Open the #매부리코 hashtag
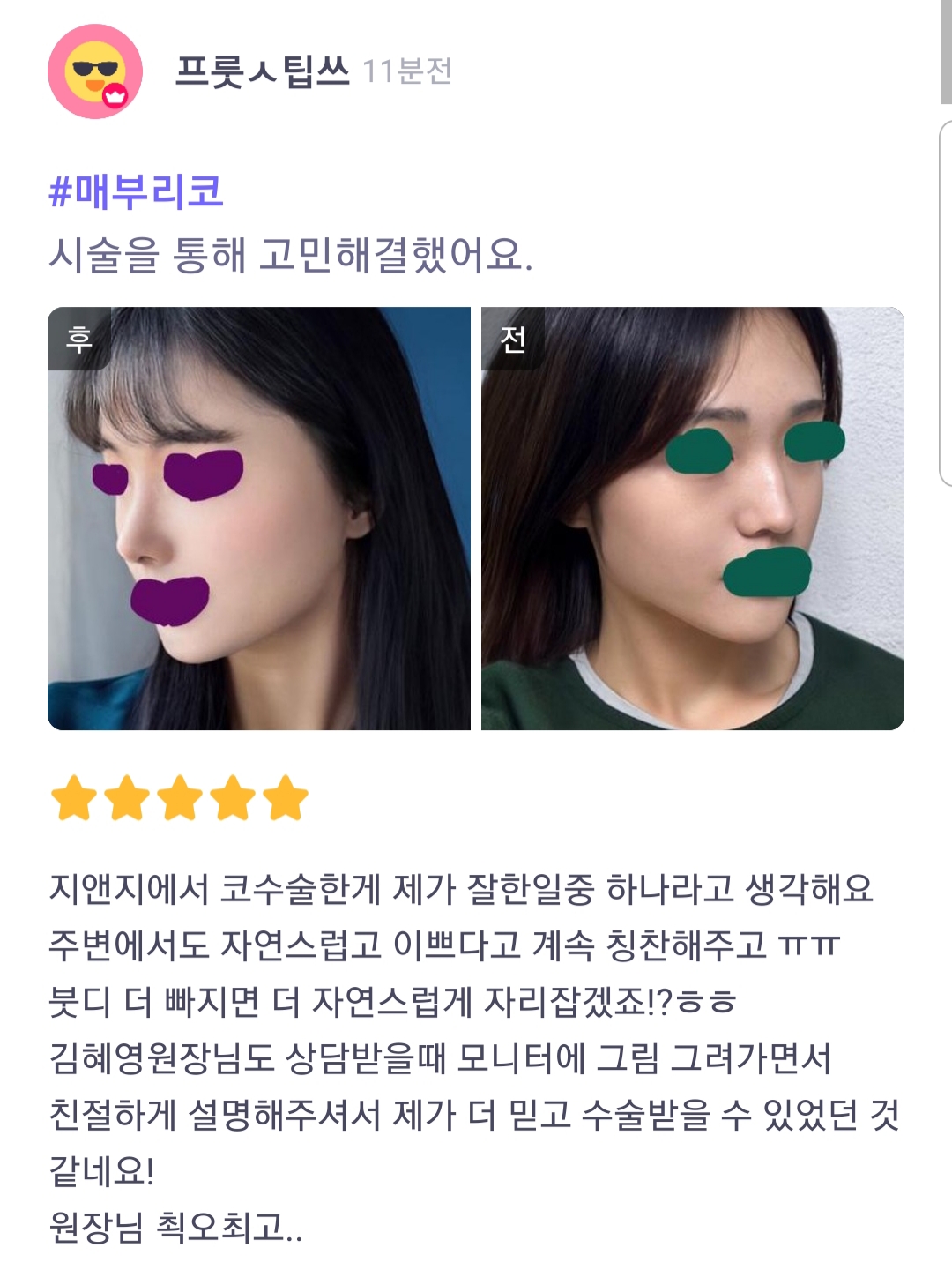The image size is (952, 1270). [x=136, y=191]
